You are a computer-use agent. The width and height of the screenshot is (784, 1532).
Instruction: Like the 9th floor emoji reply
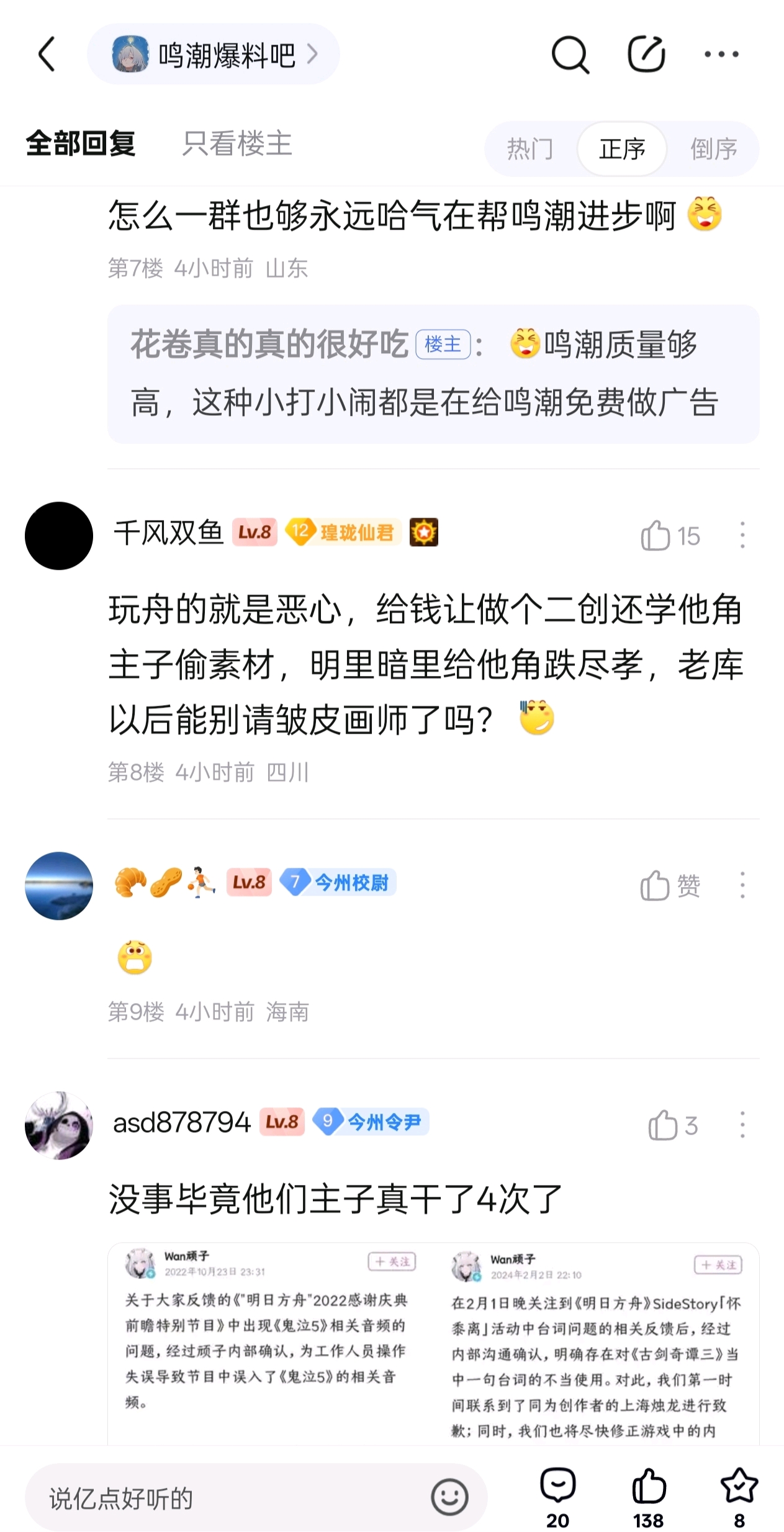(657, 885)
